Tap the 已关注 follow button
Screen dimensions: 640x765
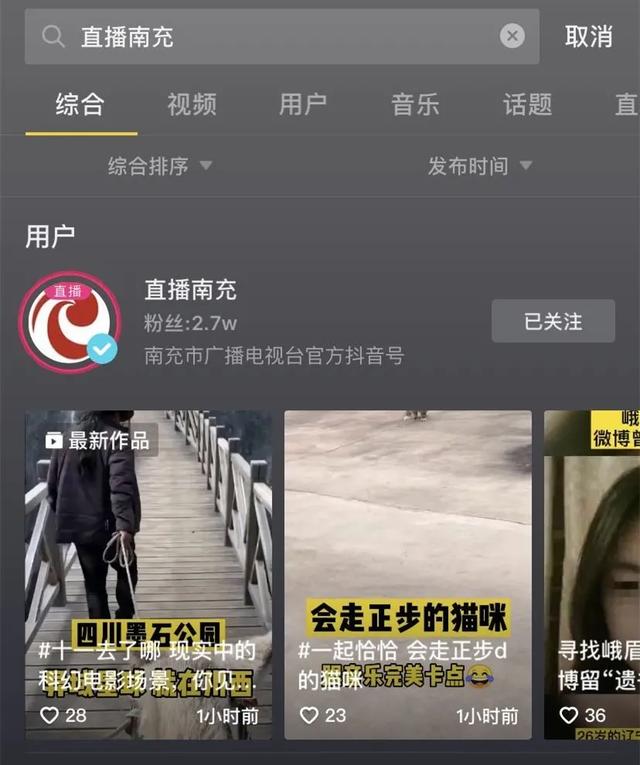pyautogui.click(x=553, y=321)
